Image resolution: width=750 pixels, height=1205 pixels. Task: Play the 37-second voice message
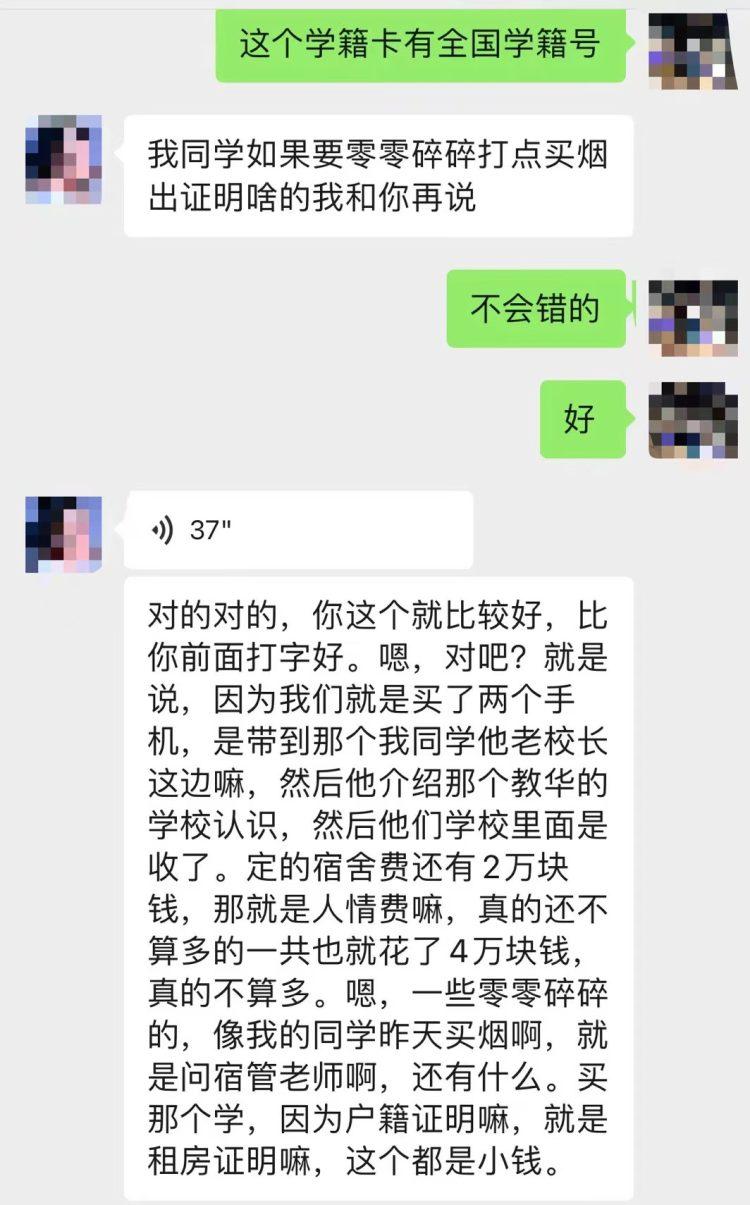click(298, 530)
